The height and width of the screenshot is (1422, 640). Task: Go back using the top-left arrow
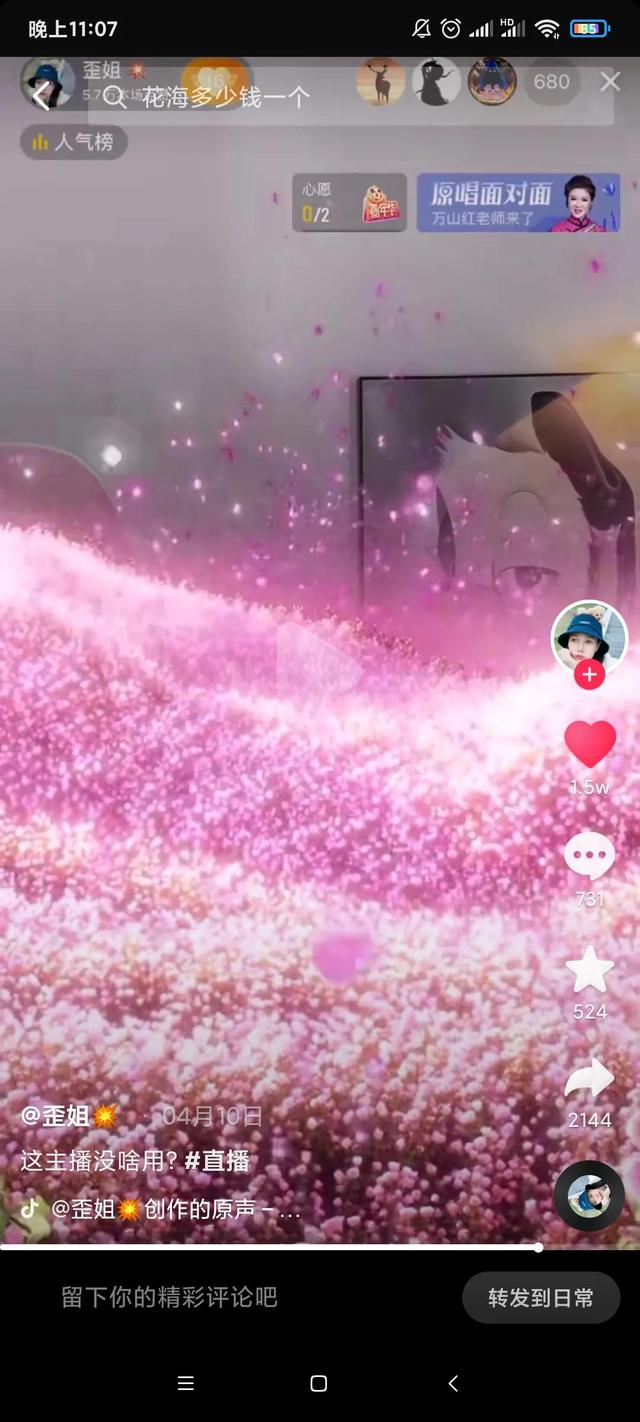point(40,97)
